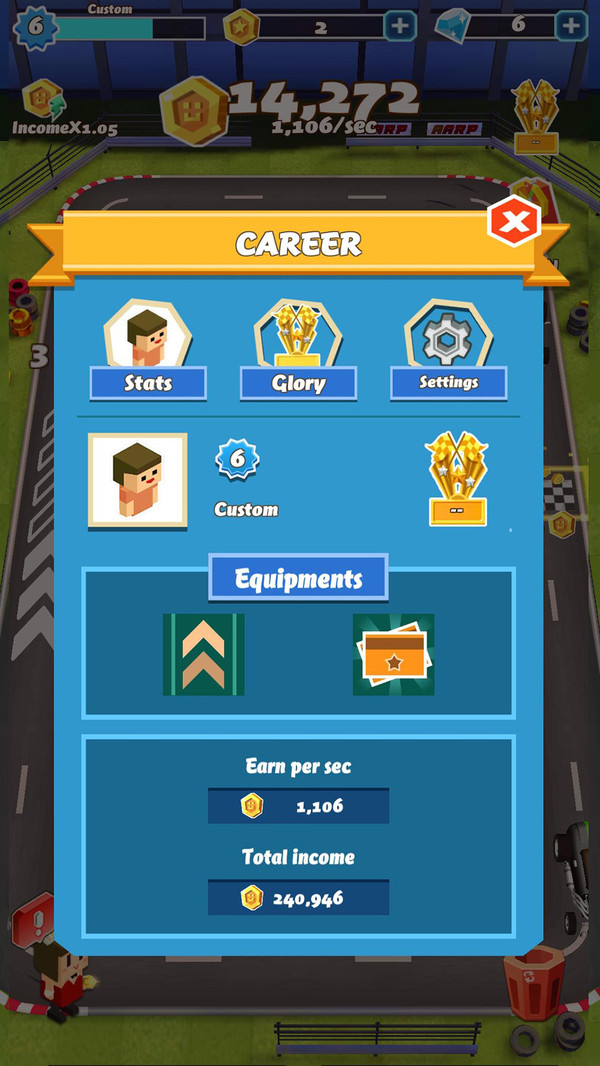Open the trophy icon beside Custom
Screen dimensions: 600x1066
457,479
